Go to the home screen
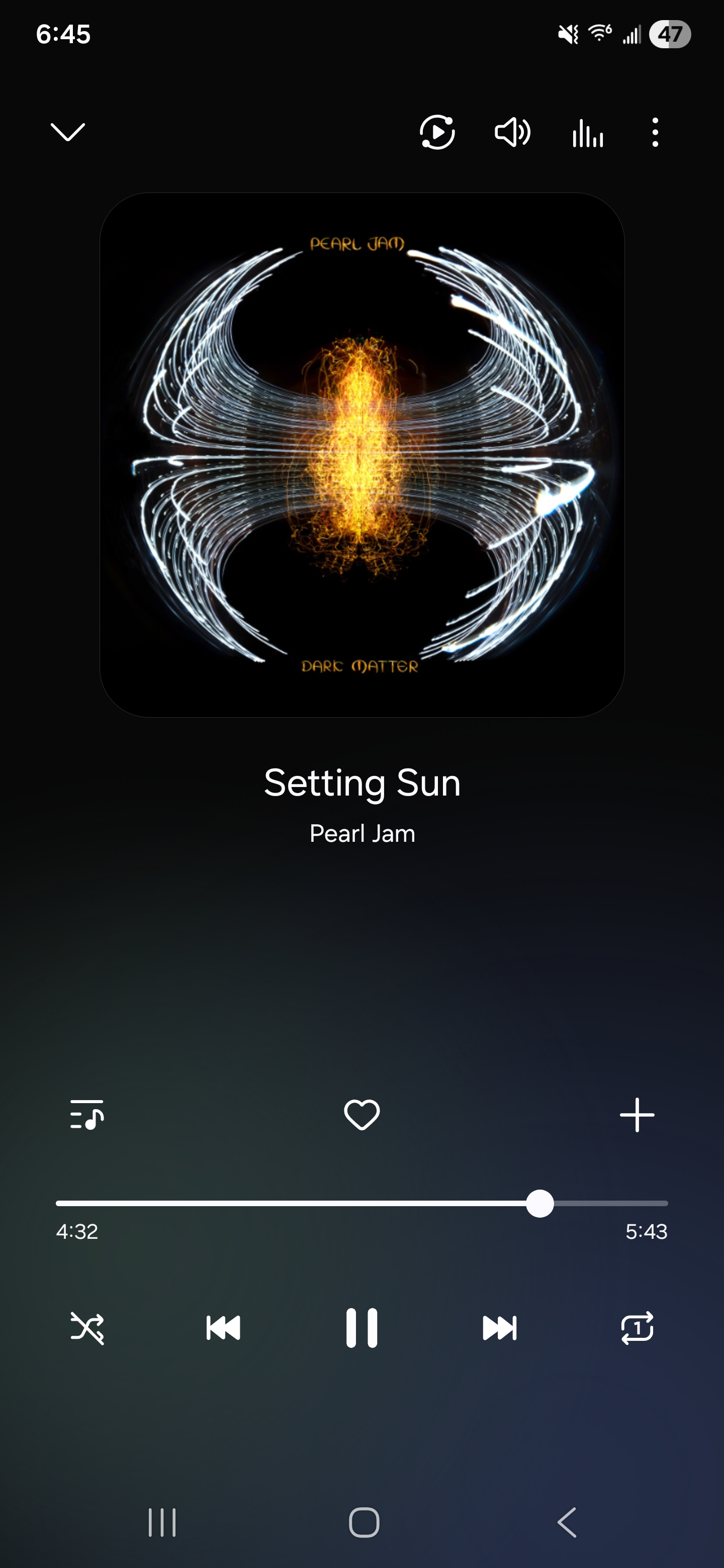This screenshot has height=1568, width=724. point(364,1522)
